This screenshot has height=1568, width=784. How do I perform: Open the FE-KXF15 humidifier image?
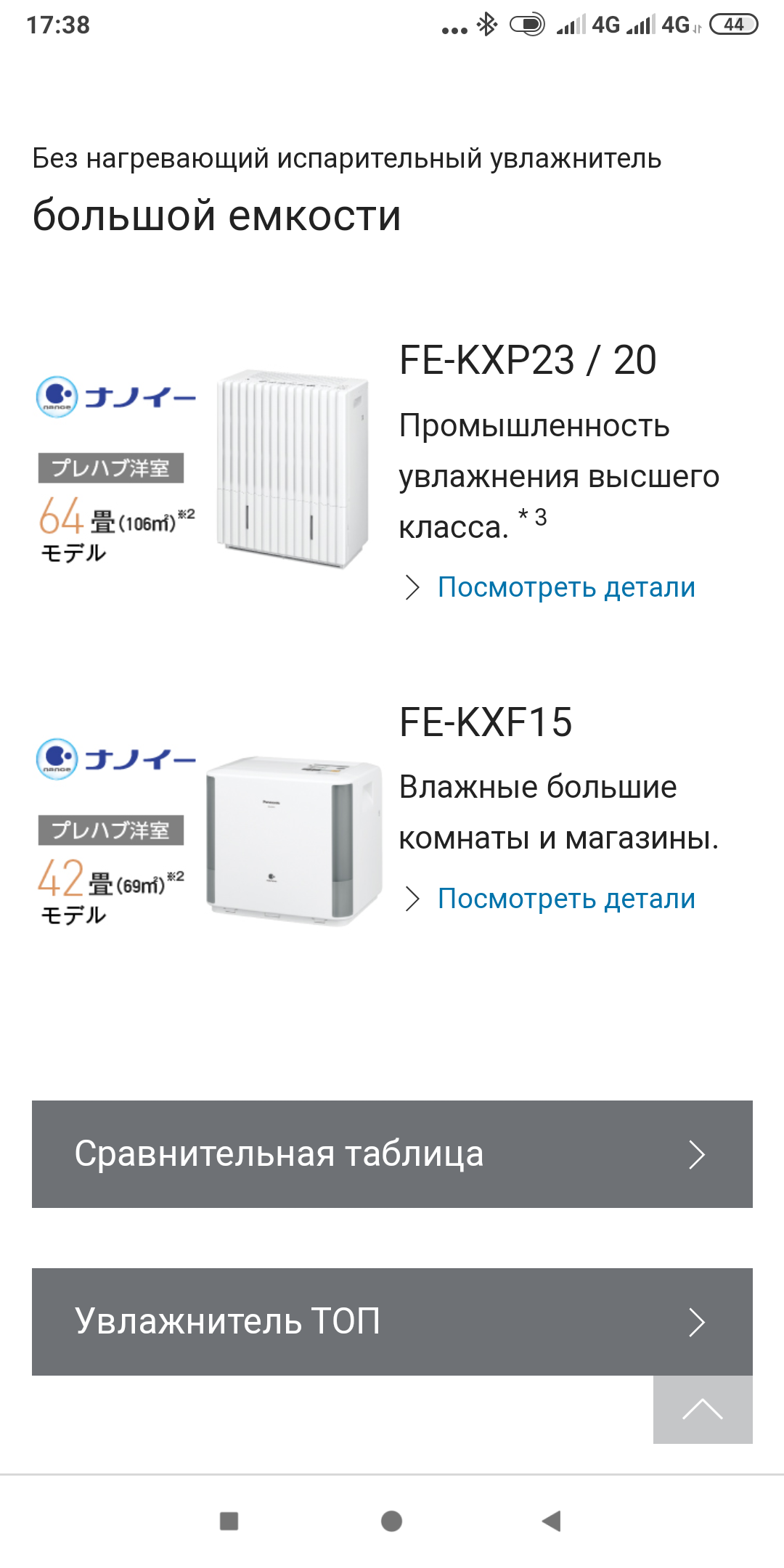294,839
